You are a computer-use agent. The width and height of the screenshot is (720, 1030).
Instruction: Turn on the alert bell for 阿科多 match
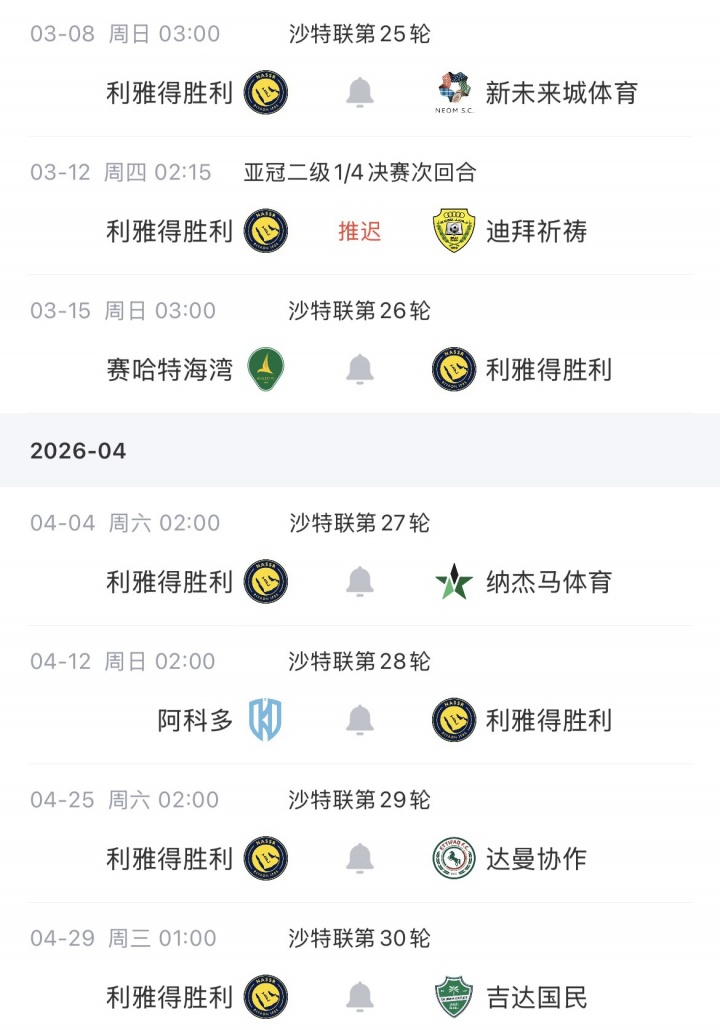click(360, 719)
